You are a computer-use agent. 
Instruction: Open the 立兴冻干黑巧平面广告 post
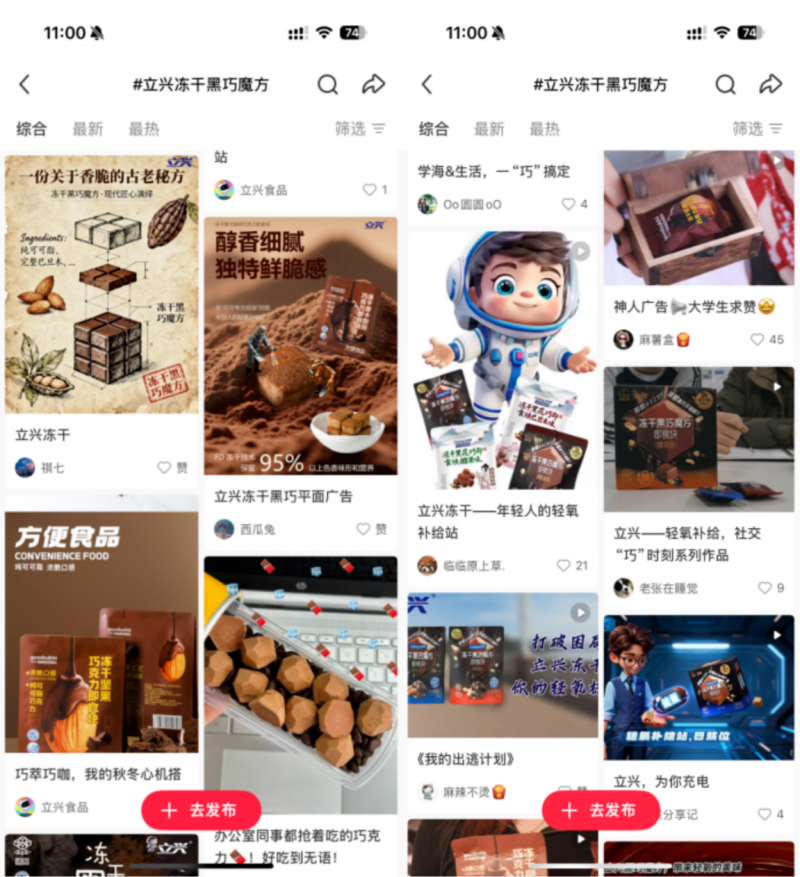300,345
